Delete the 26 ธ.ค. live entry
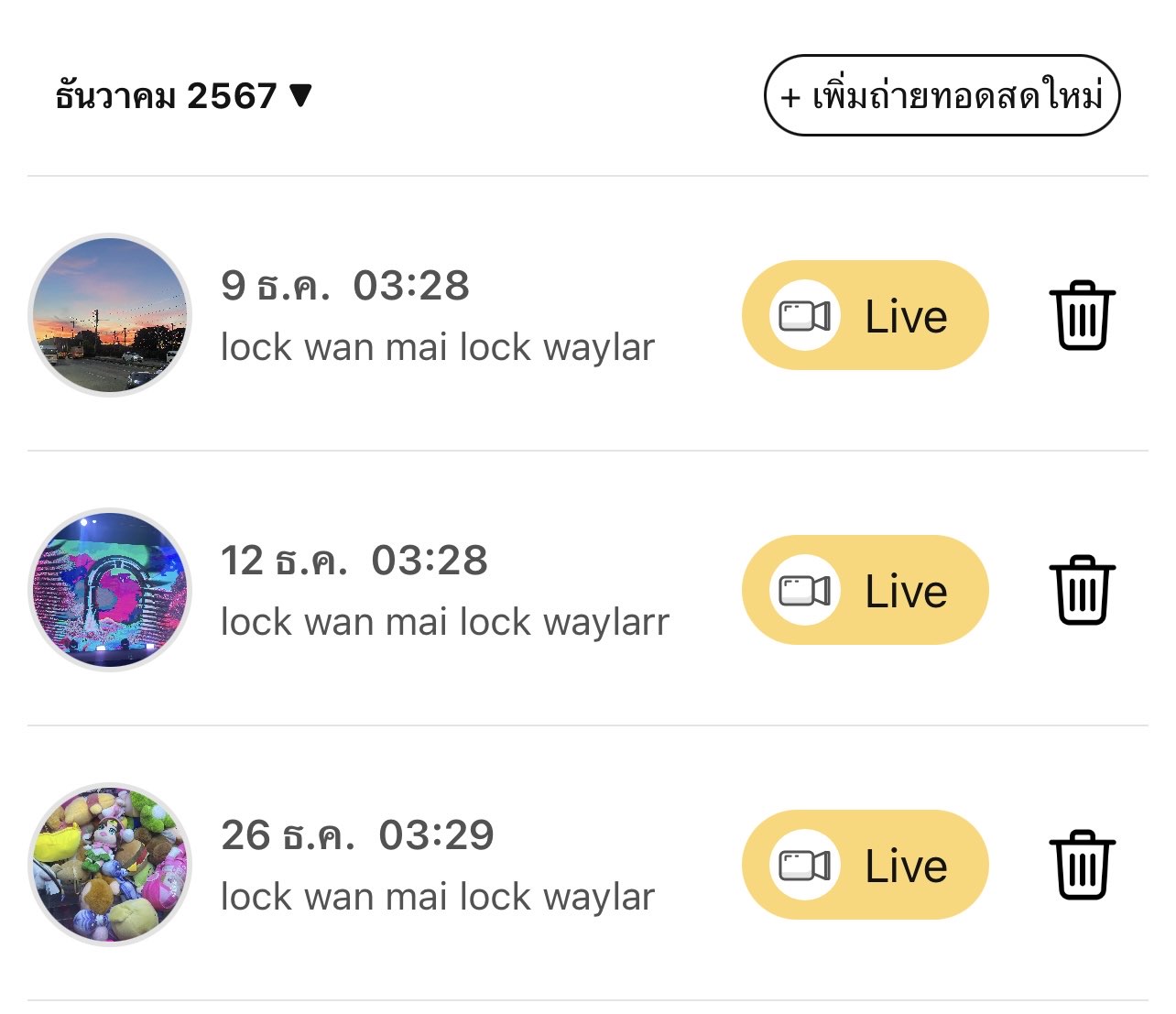 coord(1082,865)
